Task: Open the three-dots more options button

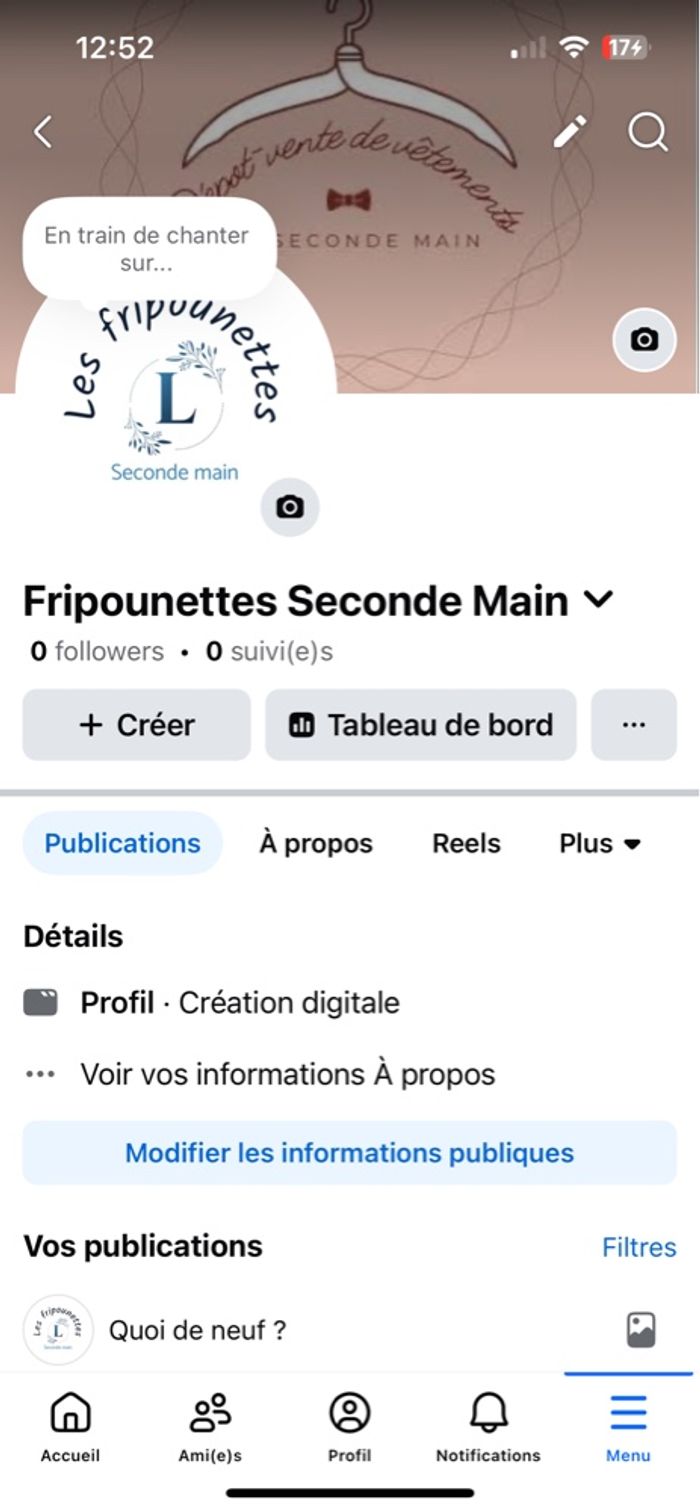Action: (634, 725)
